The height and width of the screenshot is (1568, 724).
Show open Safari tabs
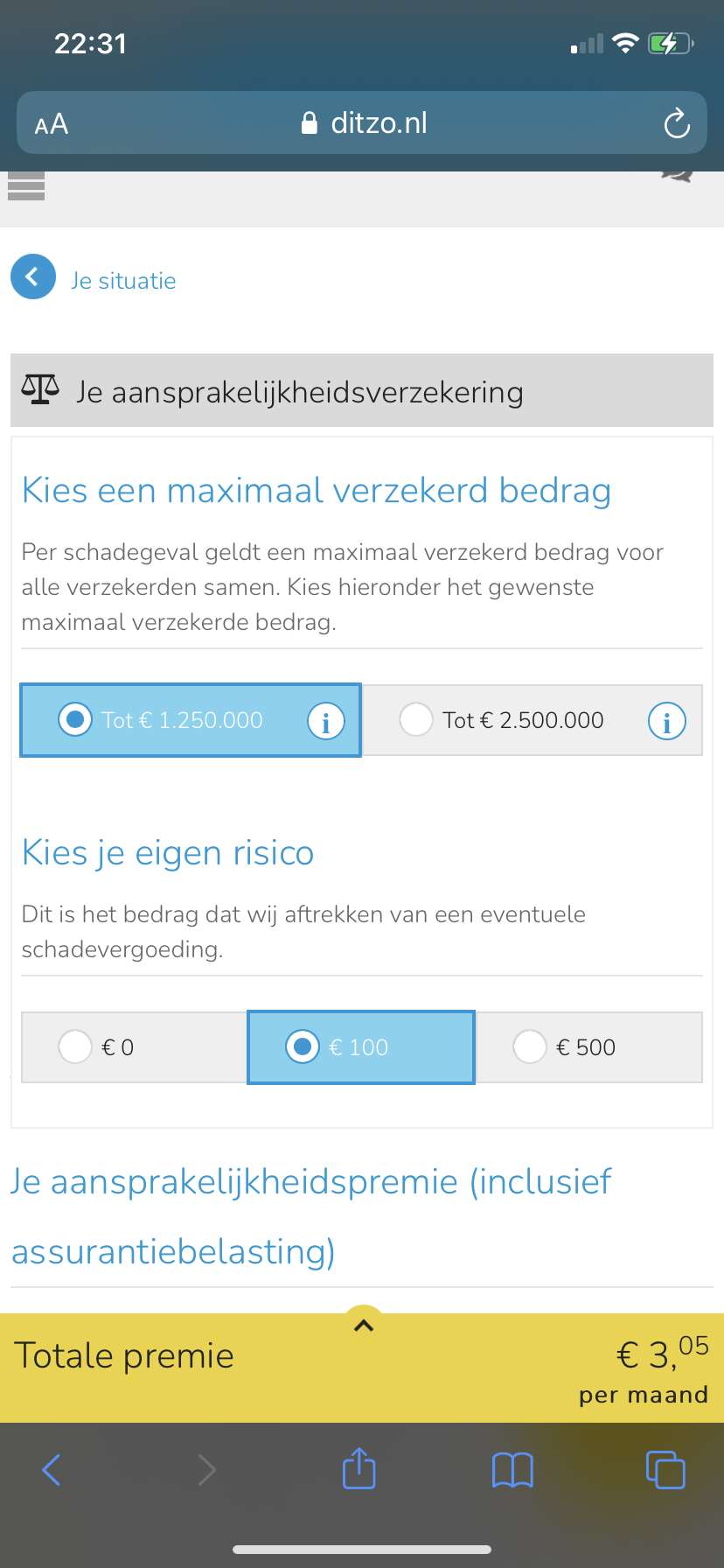point(665,1469)
